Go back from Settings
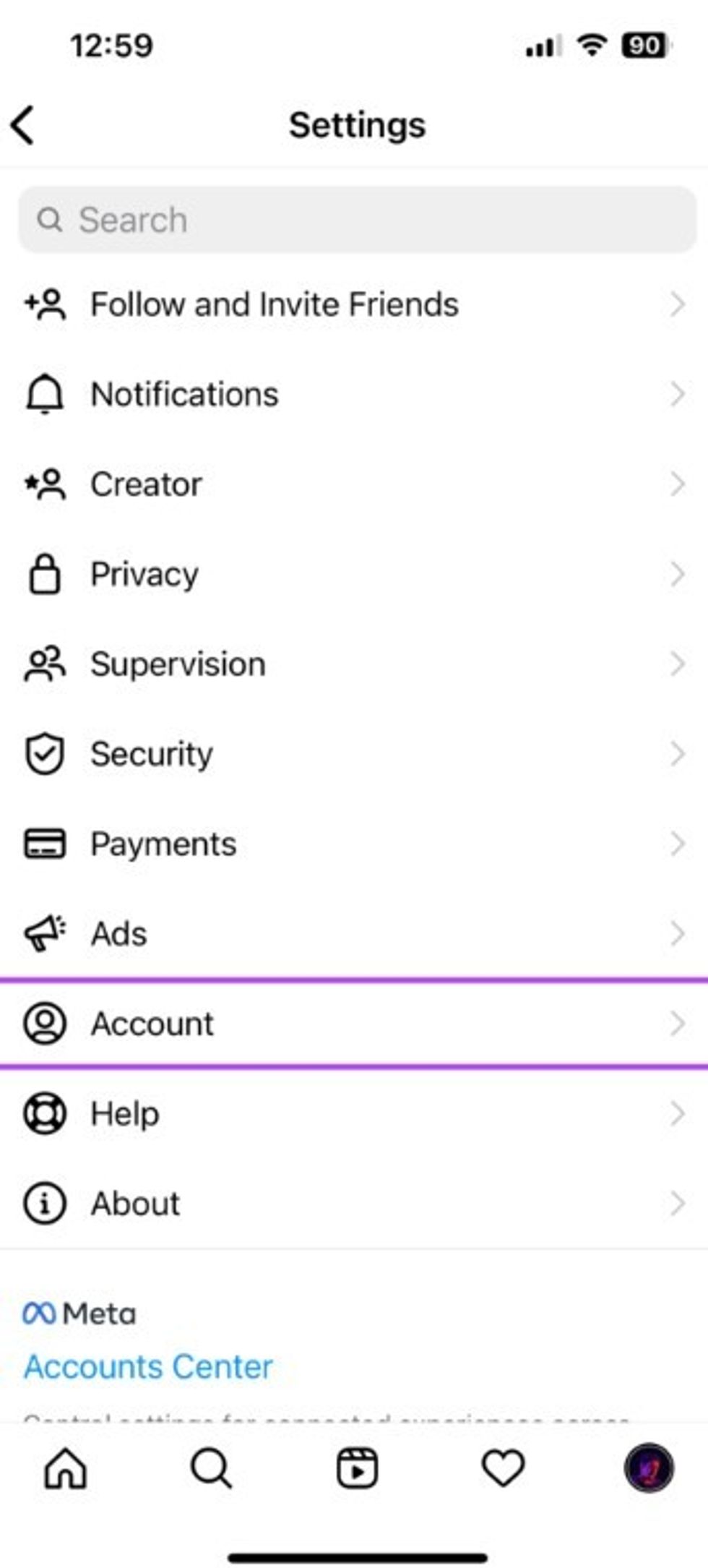 pyautogui.click(x=23, y=125)
